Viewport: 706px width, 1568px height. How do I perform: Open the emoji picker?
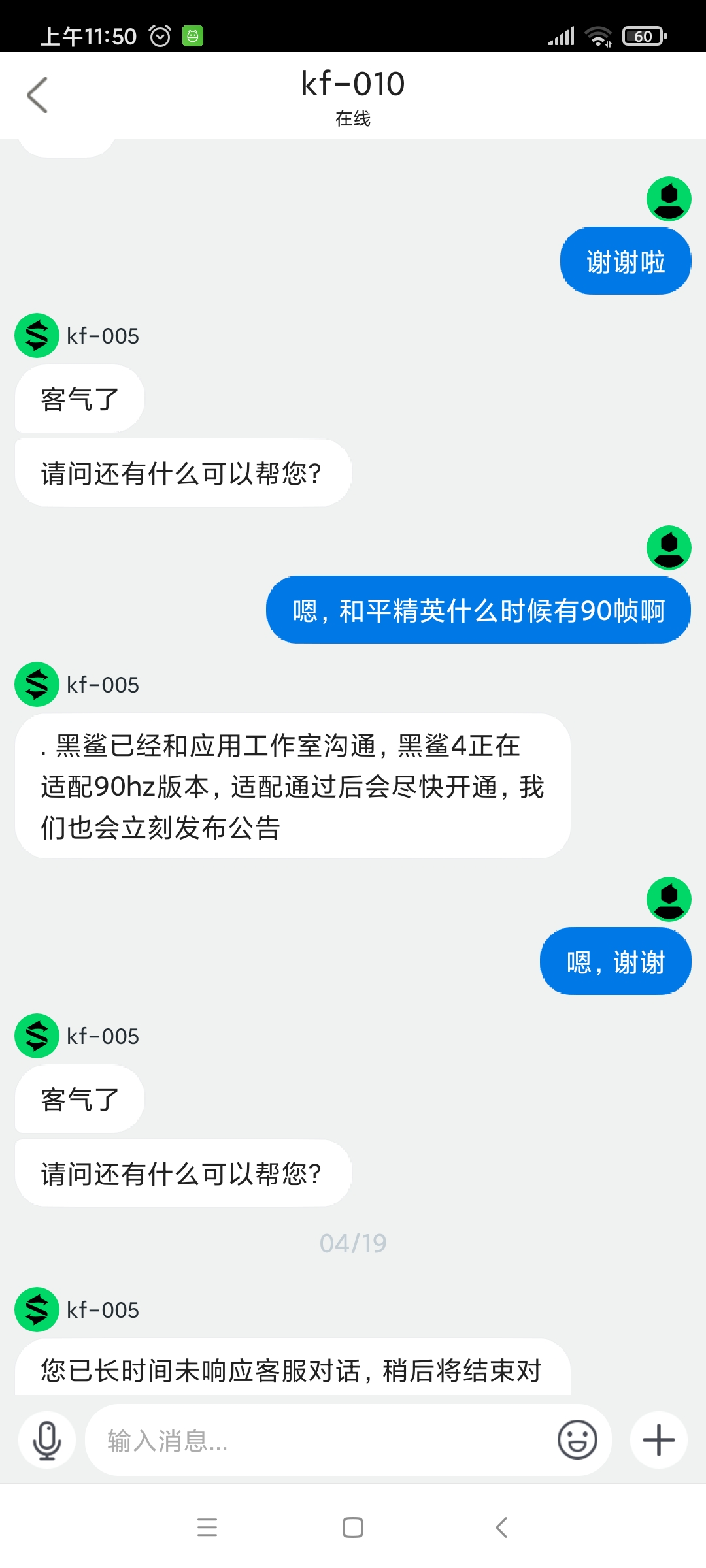pos(577,1440)
